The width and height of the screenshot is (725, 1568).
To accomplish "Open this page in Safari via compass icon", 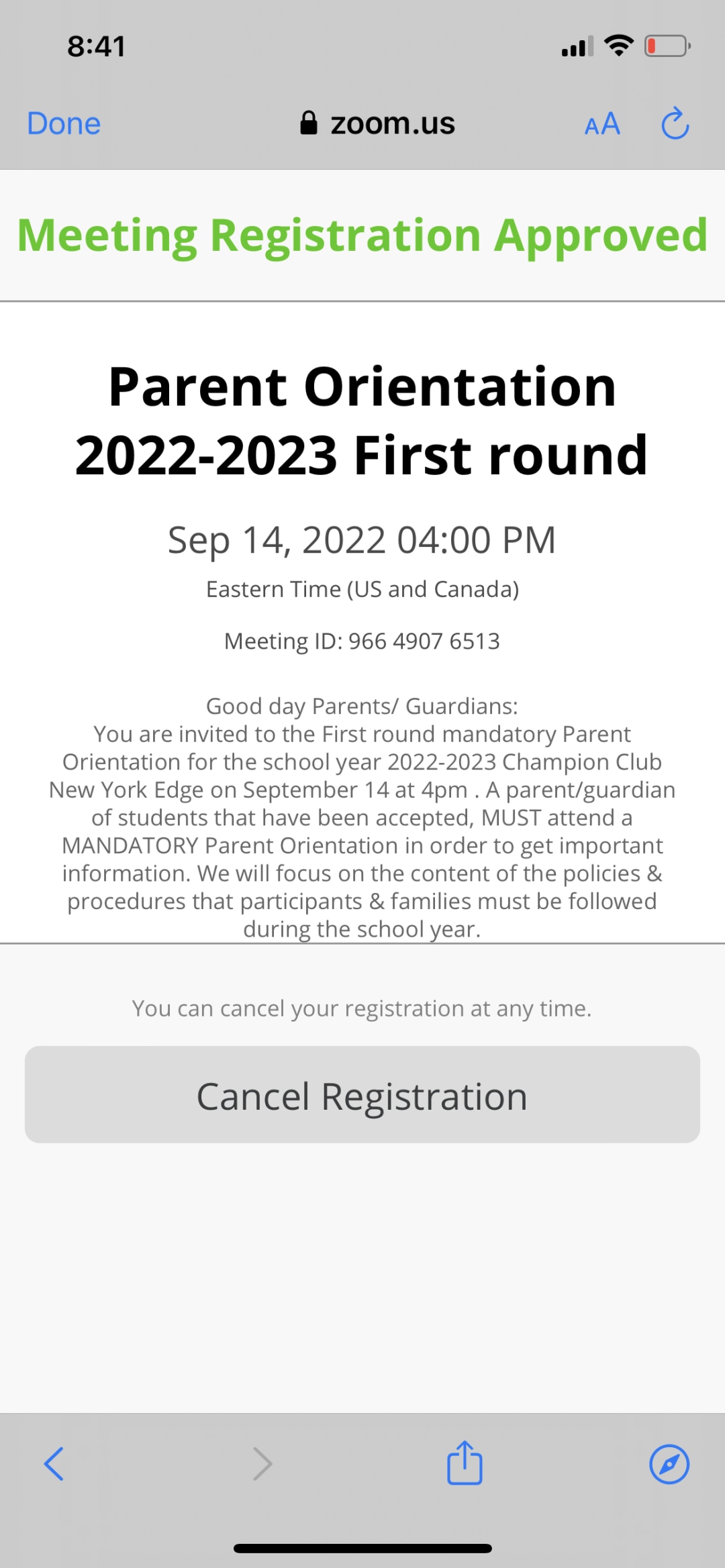I will coord(669,1463).
